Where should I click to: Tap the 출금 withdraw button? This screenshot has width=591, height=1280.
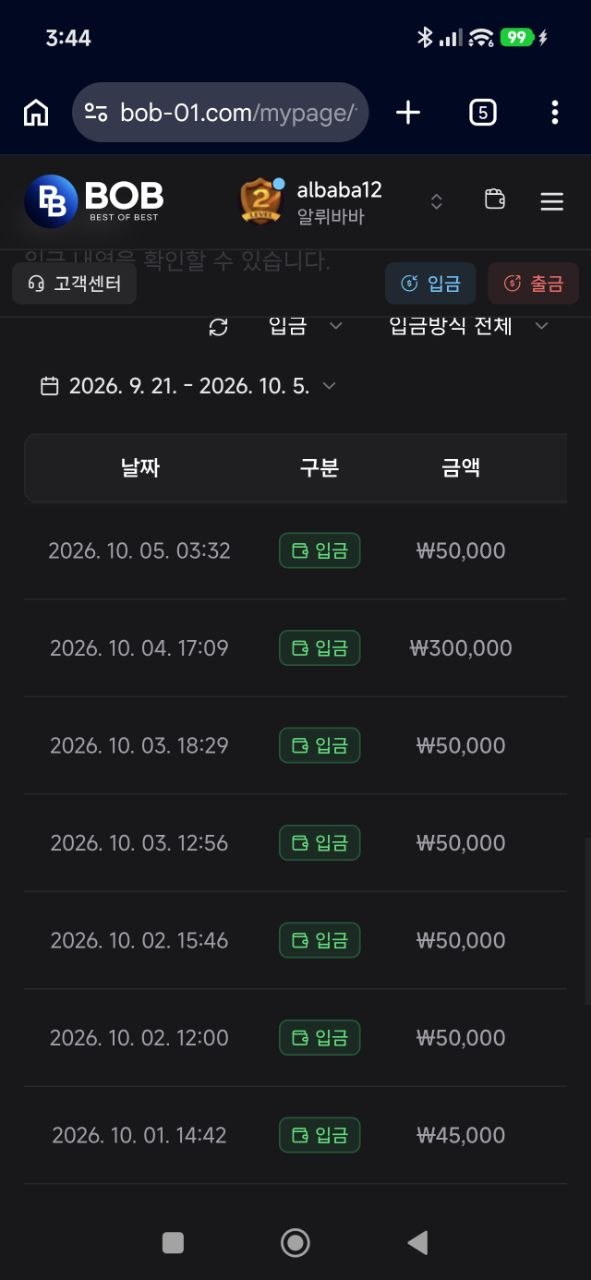point(533,283)
